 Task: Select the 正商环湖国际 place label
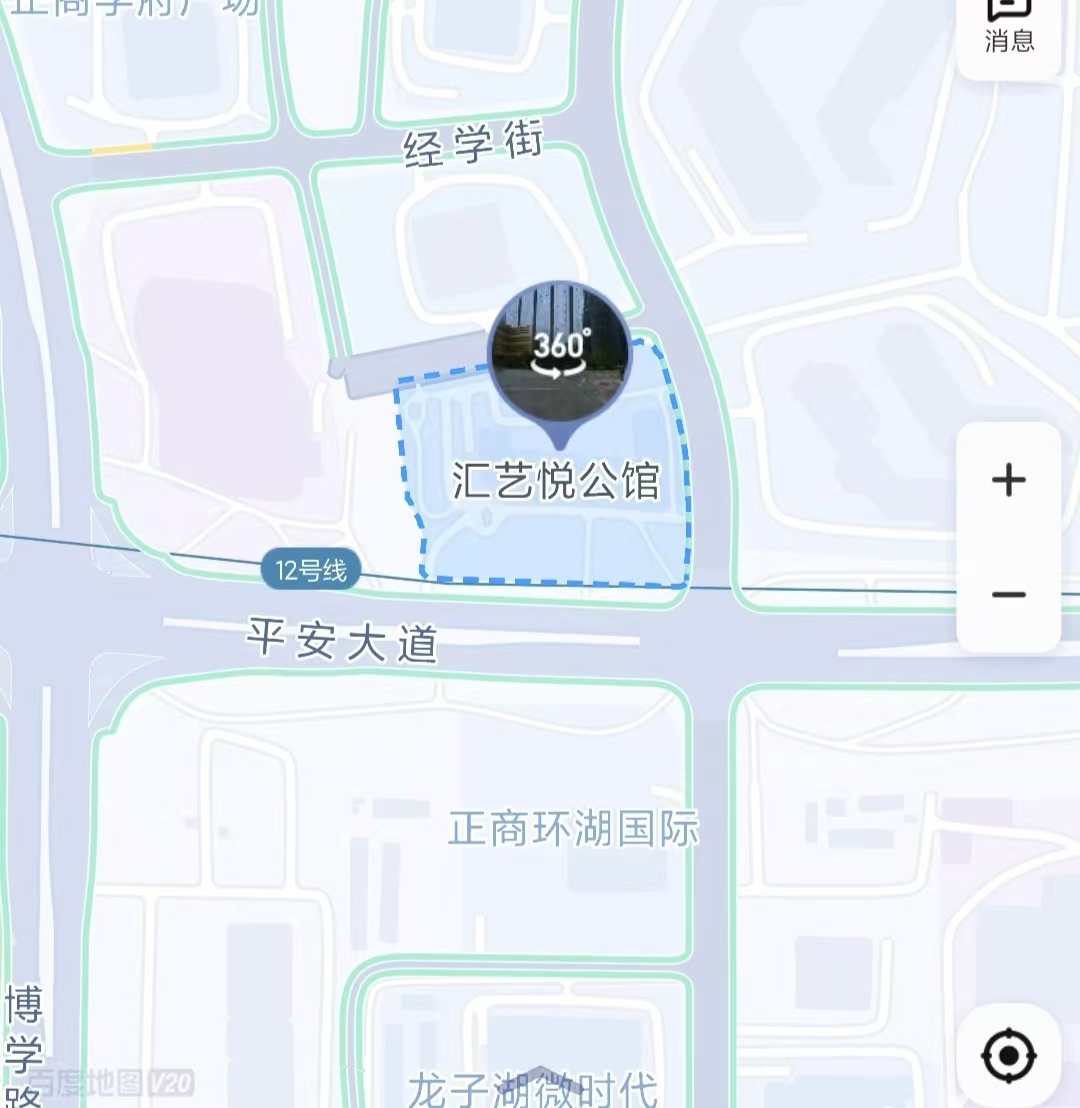pyautogui.click(x=573, y=829)
